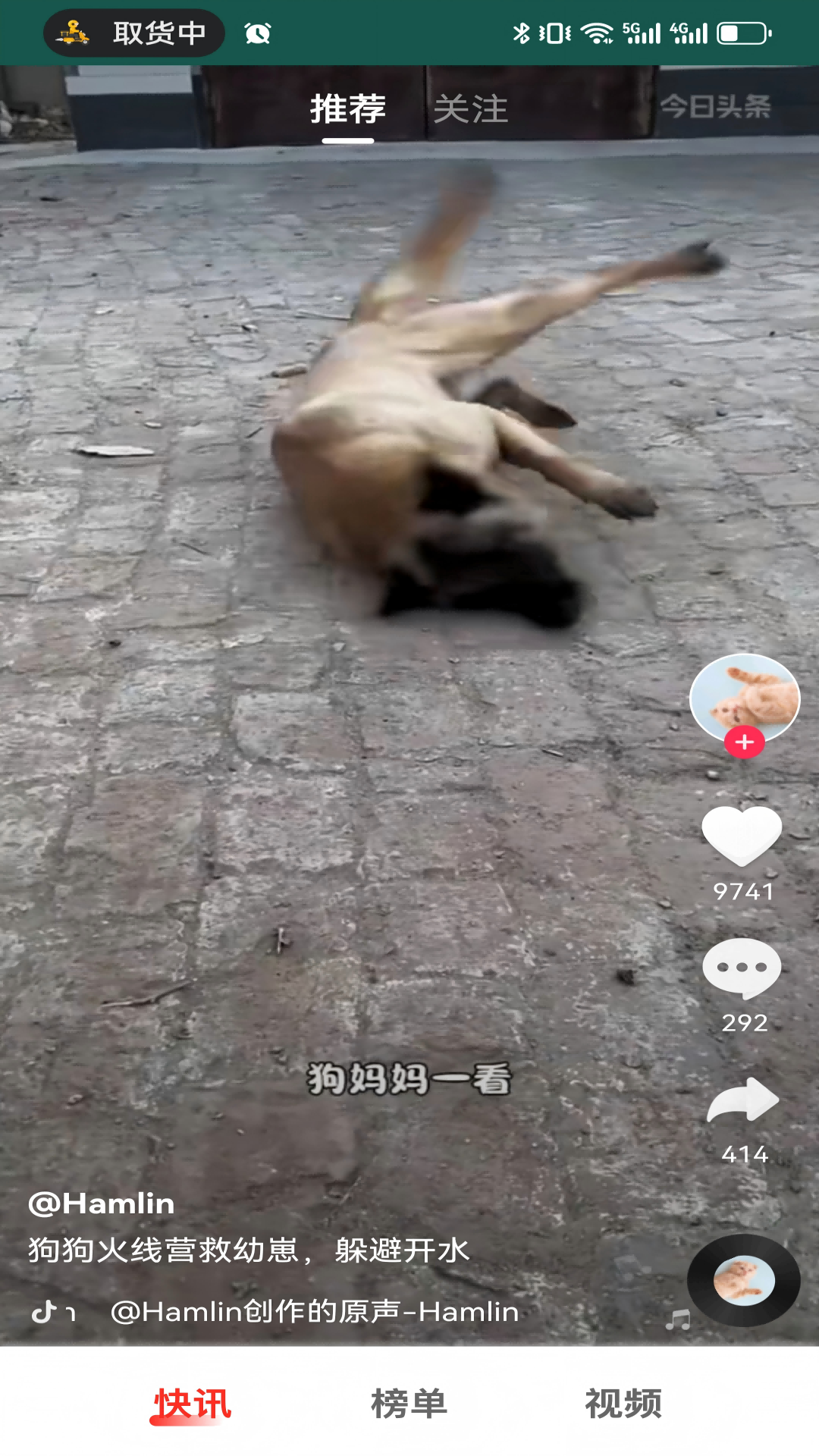Follow the creator with the plus button
This screenshot has height=1456, width=819.
744,742
